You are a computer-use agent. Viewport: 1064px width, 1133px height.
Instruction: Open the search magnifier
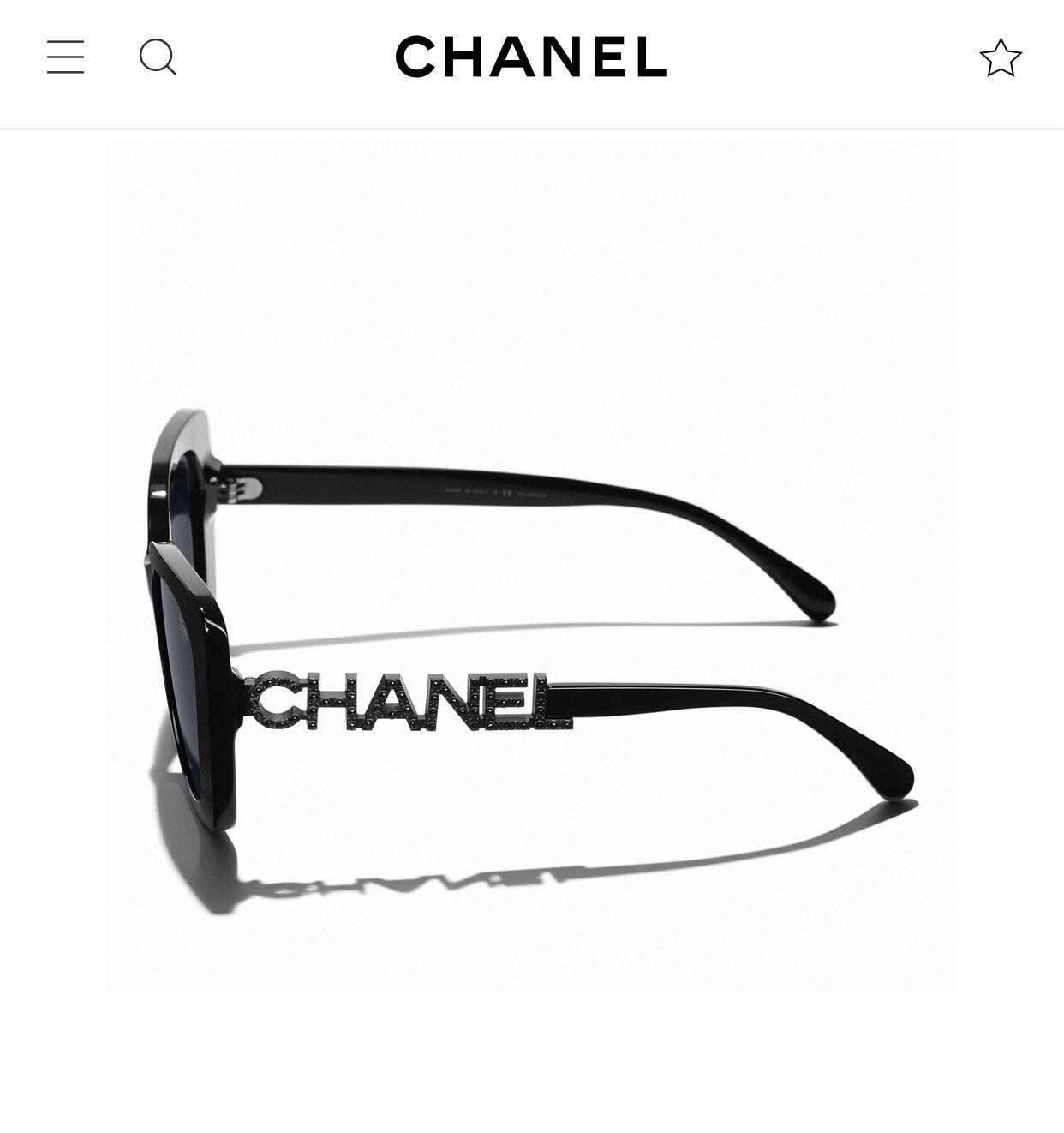pos(158,57)
